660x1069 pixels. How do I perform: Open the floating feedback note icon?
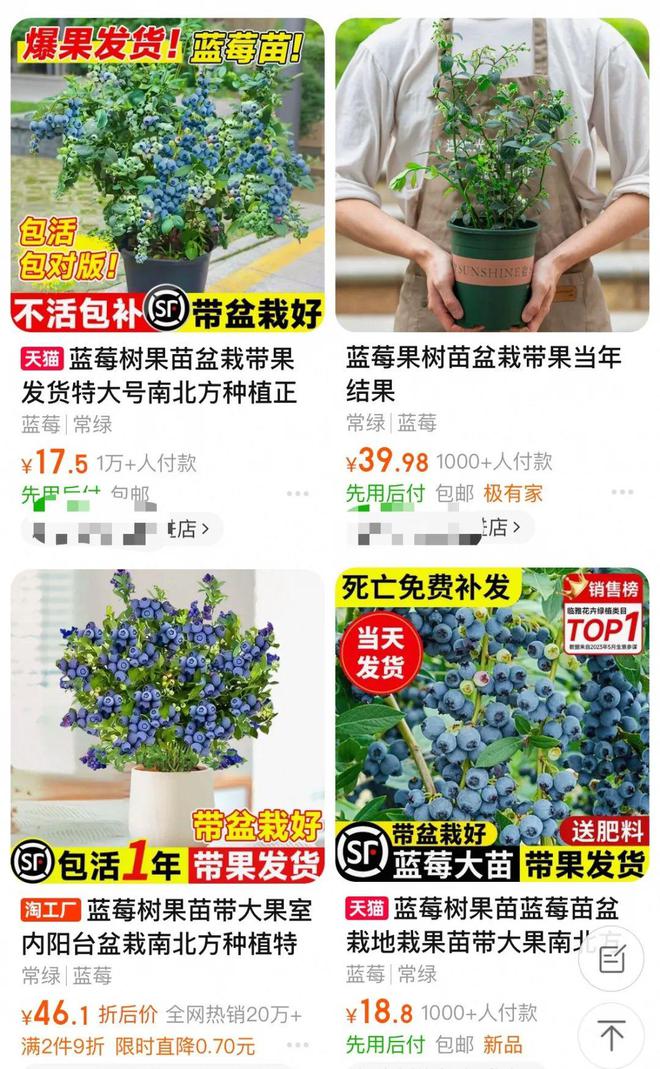[611, 959]
